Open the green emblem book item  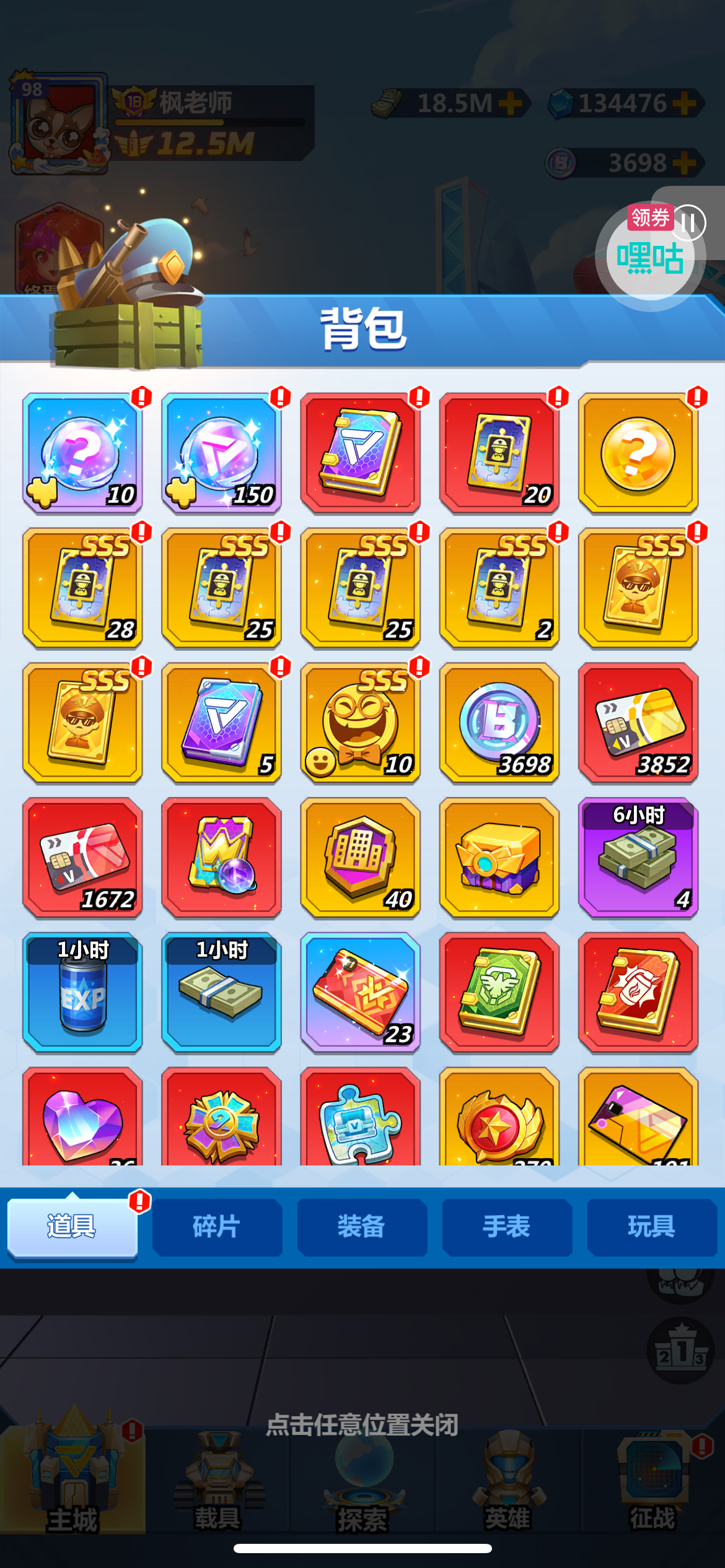[x=499, y=993]
